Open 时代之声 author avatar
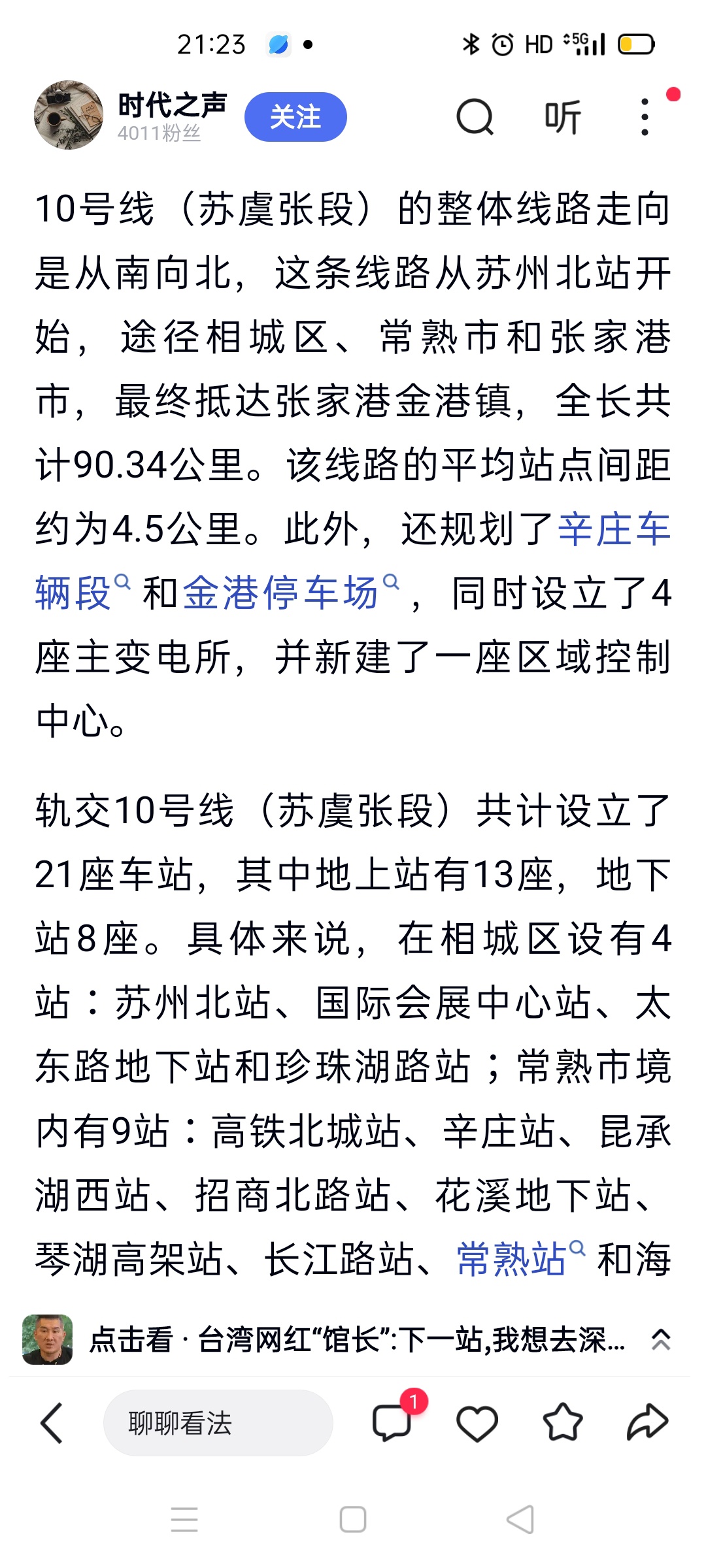 [69, 115]
